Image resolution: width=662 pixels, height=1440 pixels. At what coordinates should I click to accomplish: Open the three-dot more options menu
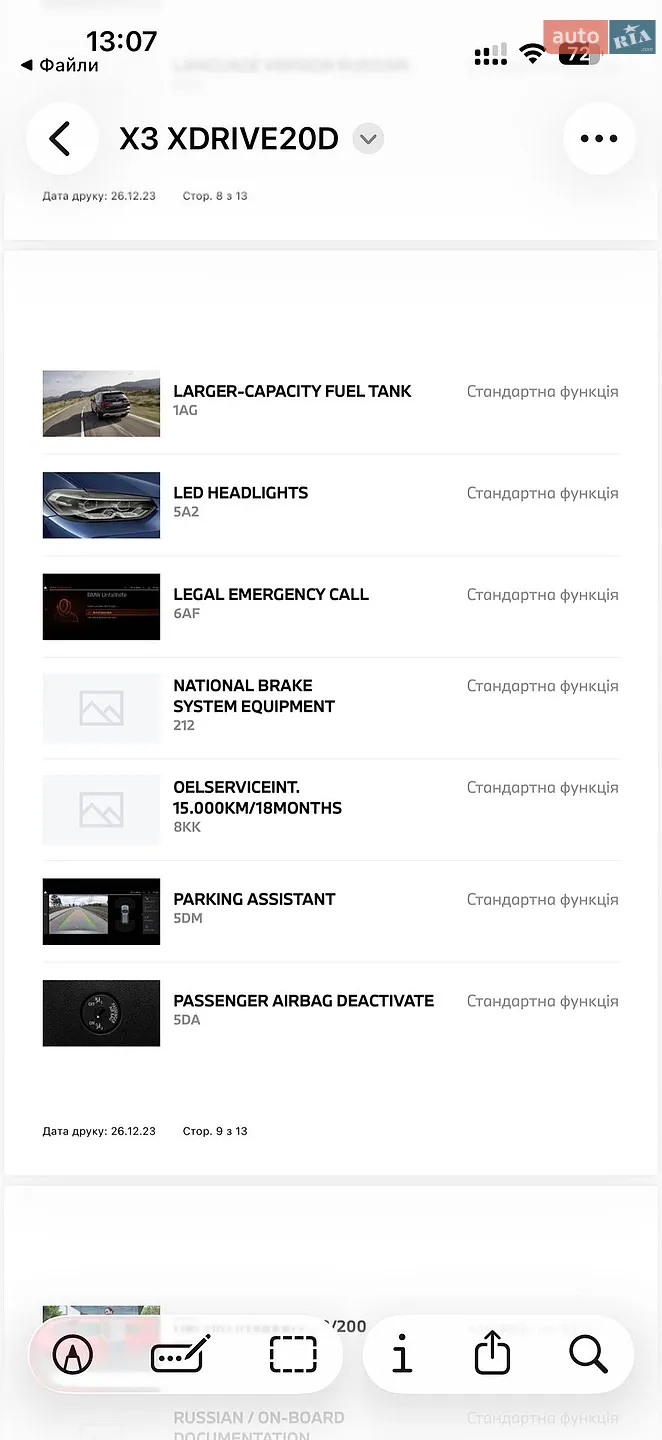(599, 139)
